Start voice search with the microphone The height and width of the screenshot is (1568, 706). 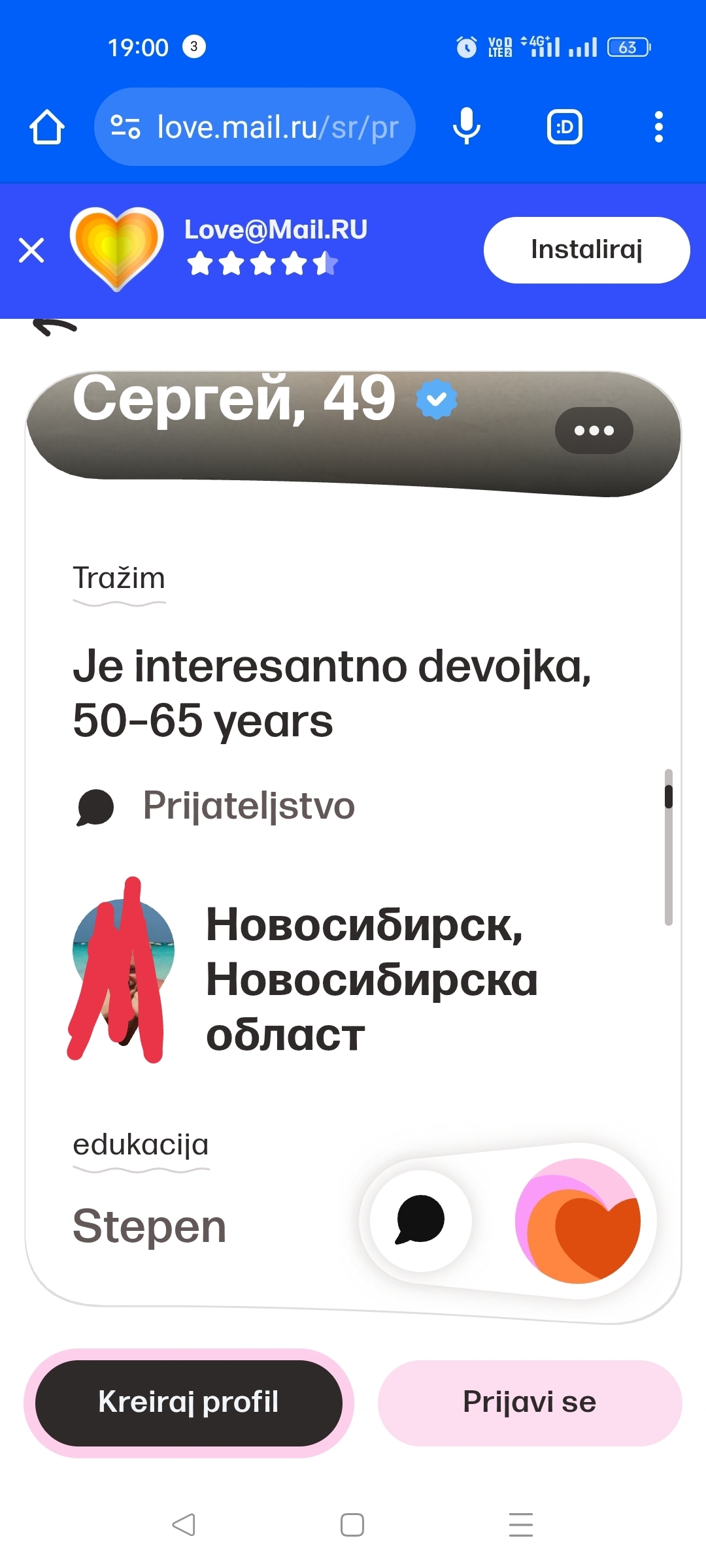[467, 127]
